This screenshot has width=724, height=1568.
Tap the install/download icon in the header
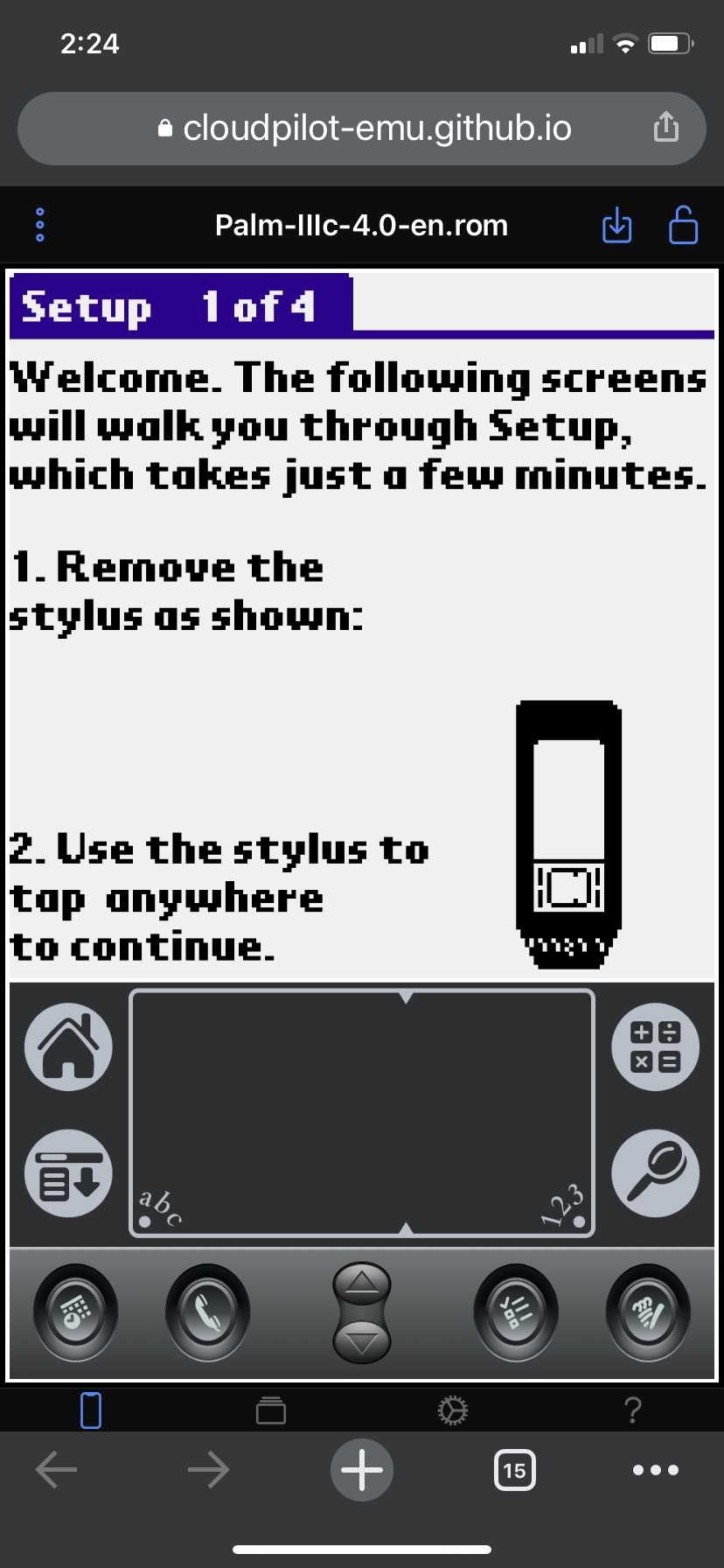tap(617, 226)
